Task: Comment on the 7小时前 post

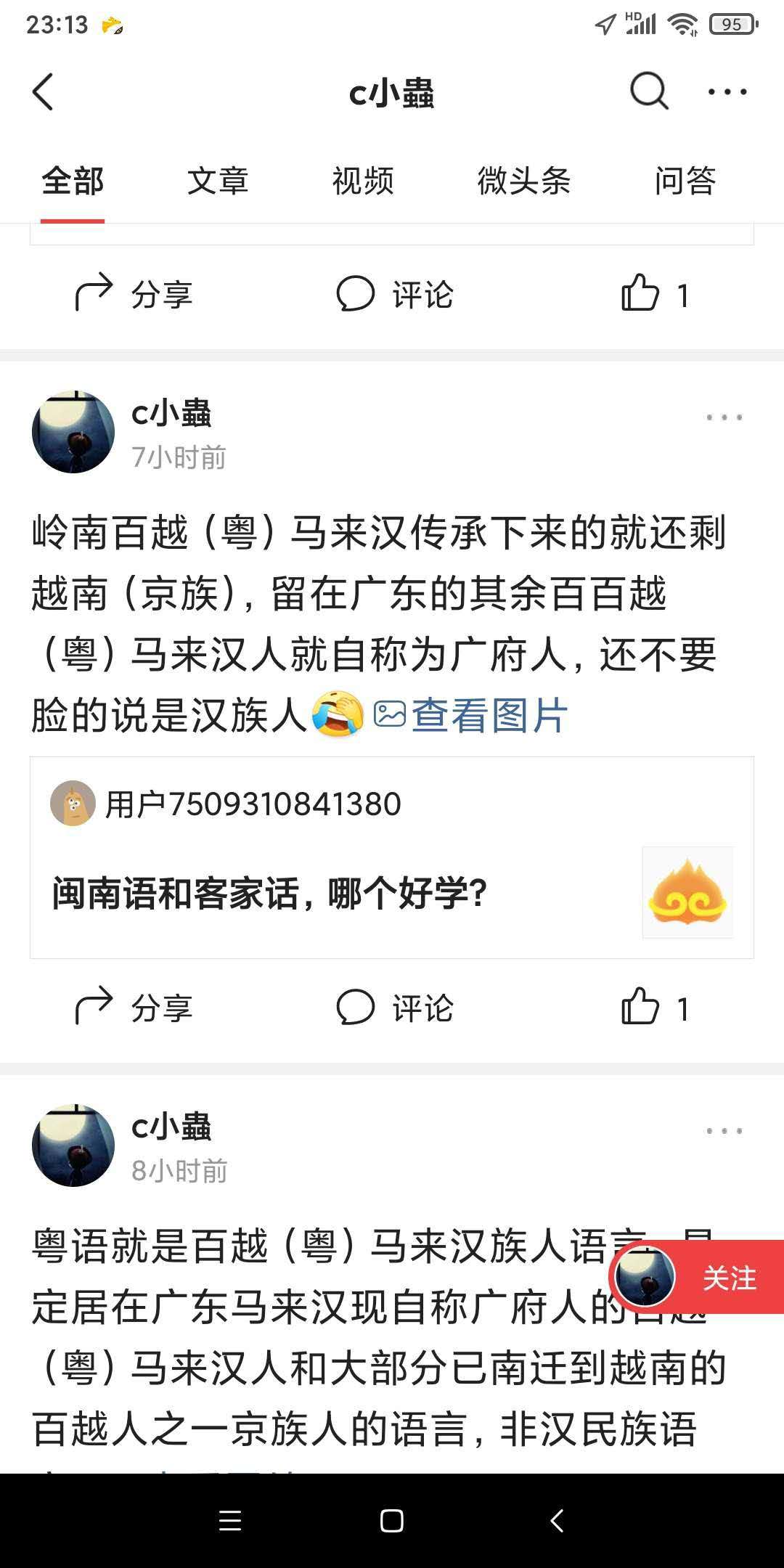Action: click(x=395, y=1008)
